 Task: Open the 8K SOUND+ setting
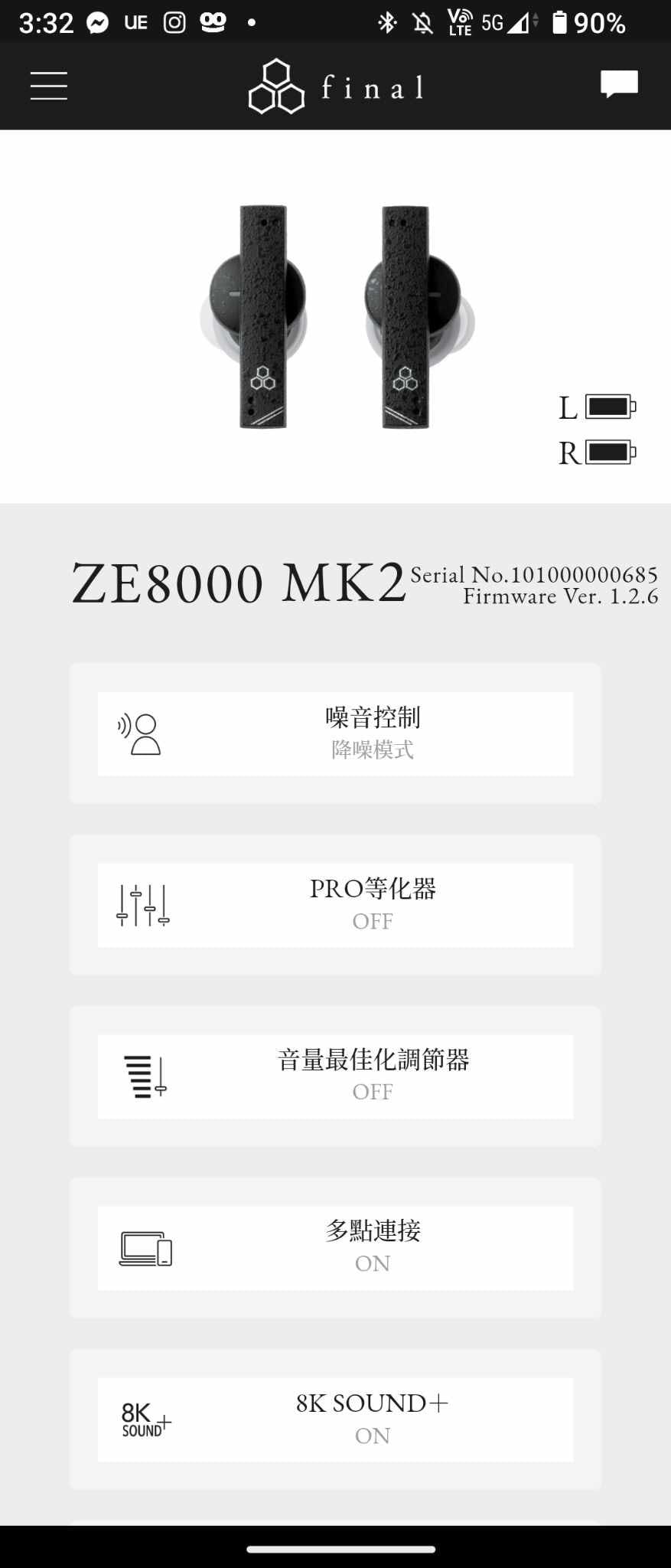point(335,1419)
